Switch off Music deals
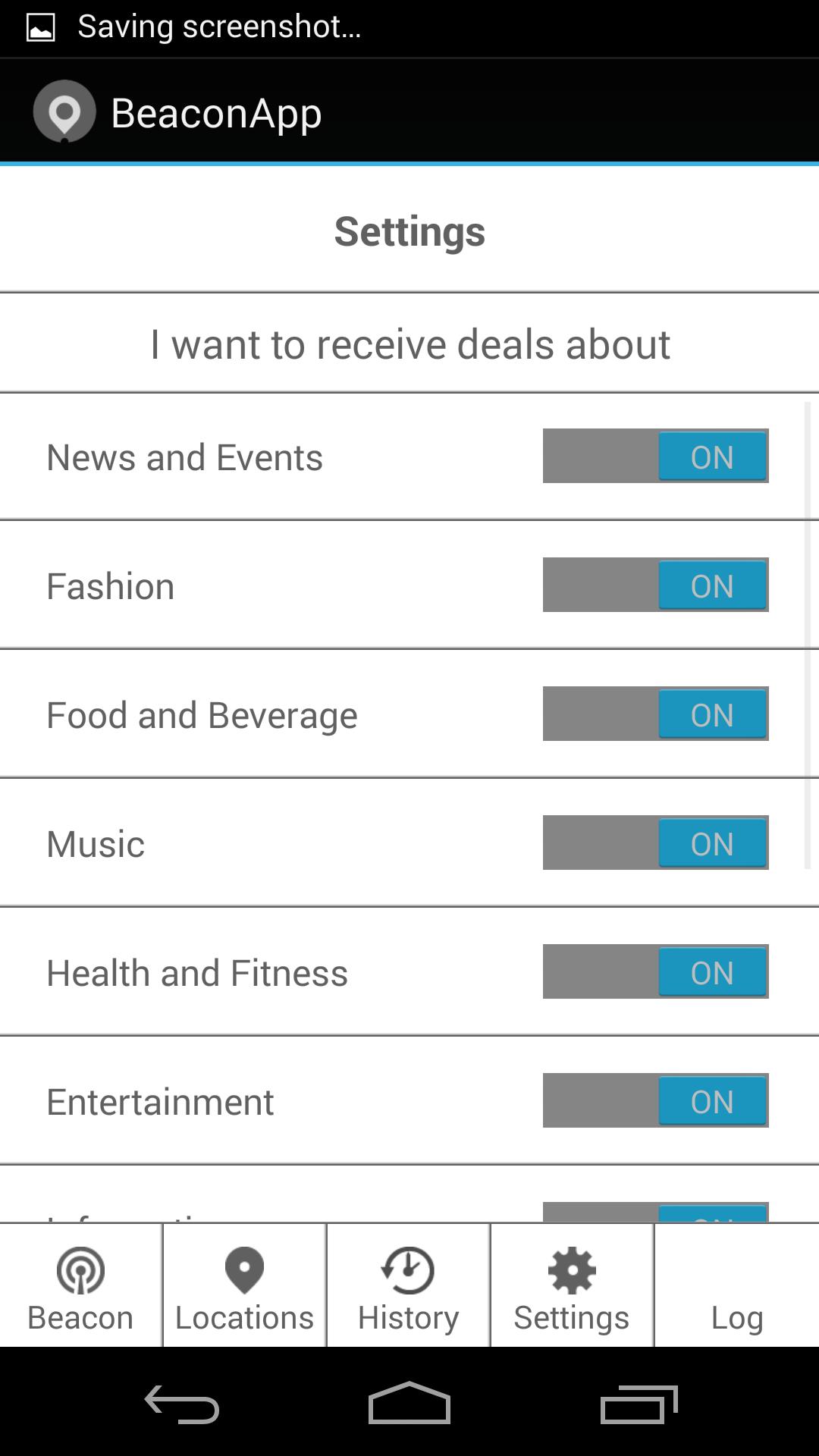This screenshot has height=1456, width=819. click(655, 843)
